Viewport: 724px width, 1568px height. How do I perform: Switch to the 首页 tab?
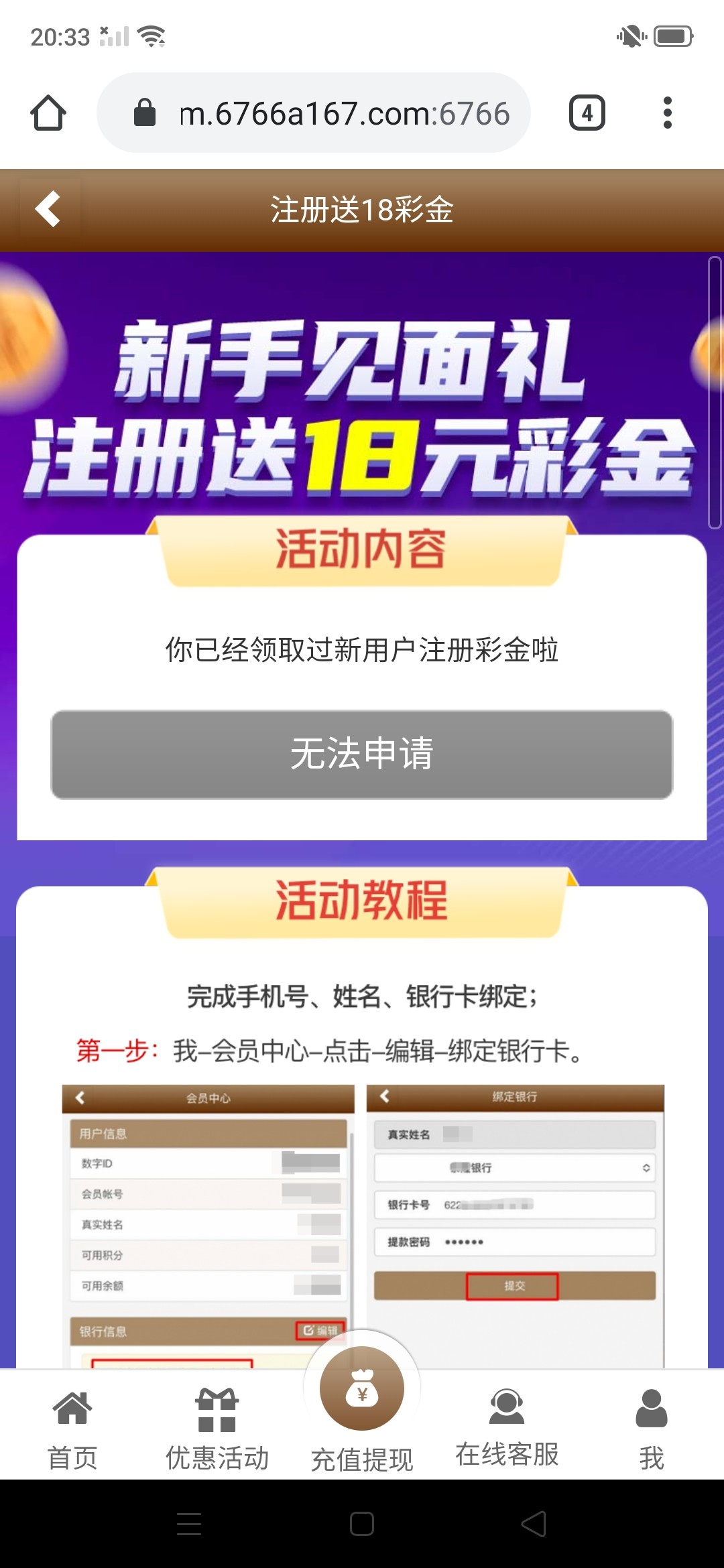pyautogui.click(x=72, y=1429)
